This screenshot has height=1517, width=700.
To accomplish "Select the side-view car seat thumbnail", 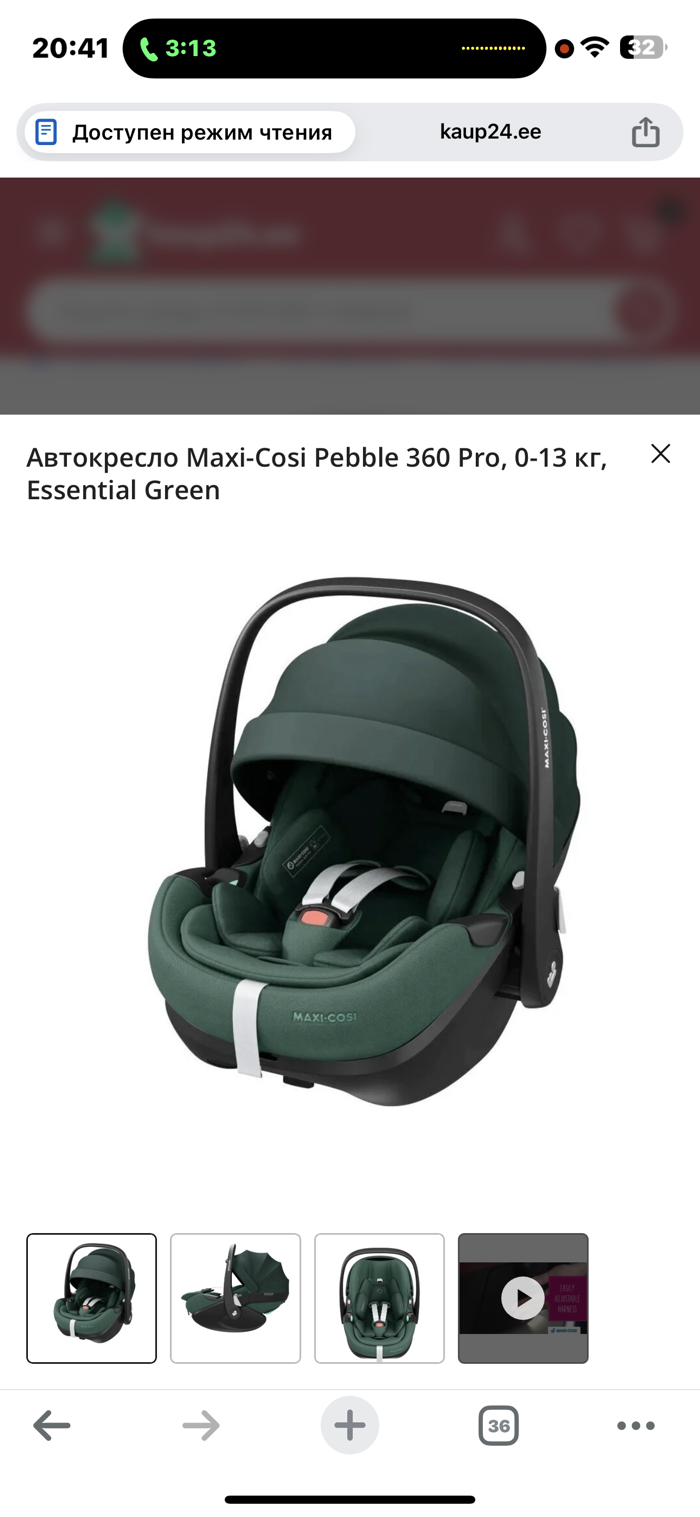I will 235,1298.
